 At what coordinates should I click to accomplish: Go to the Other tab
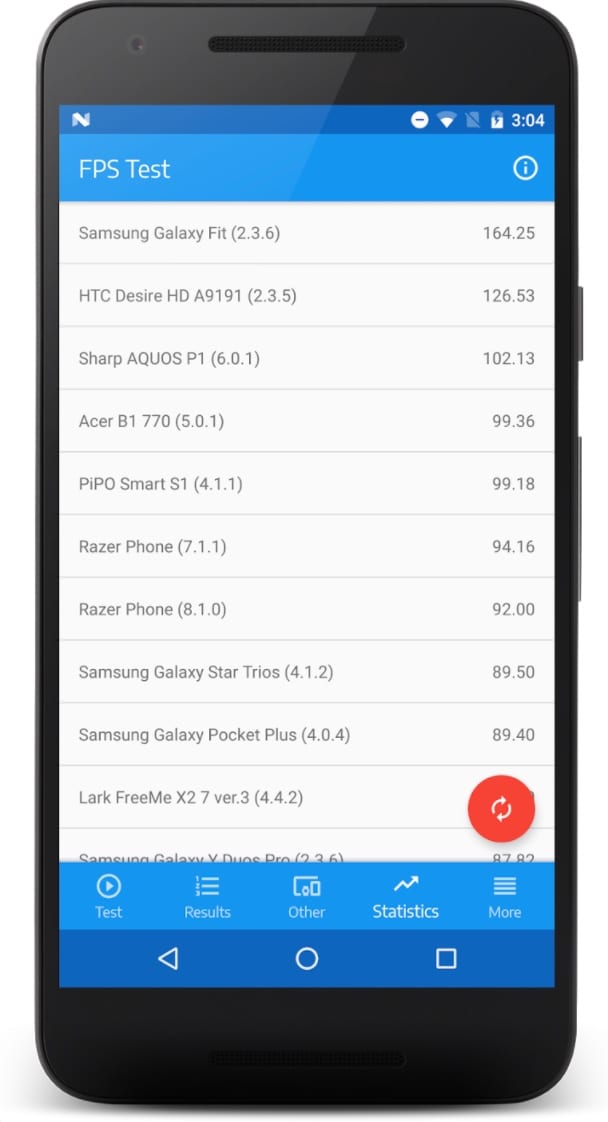tap(306, 896)
